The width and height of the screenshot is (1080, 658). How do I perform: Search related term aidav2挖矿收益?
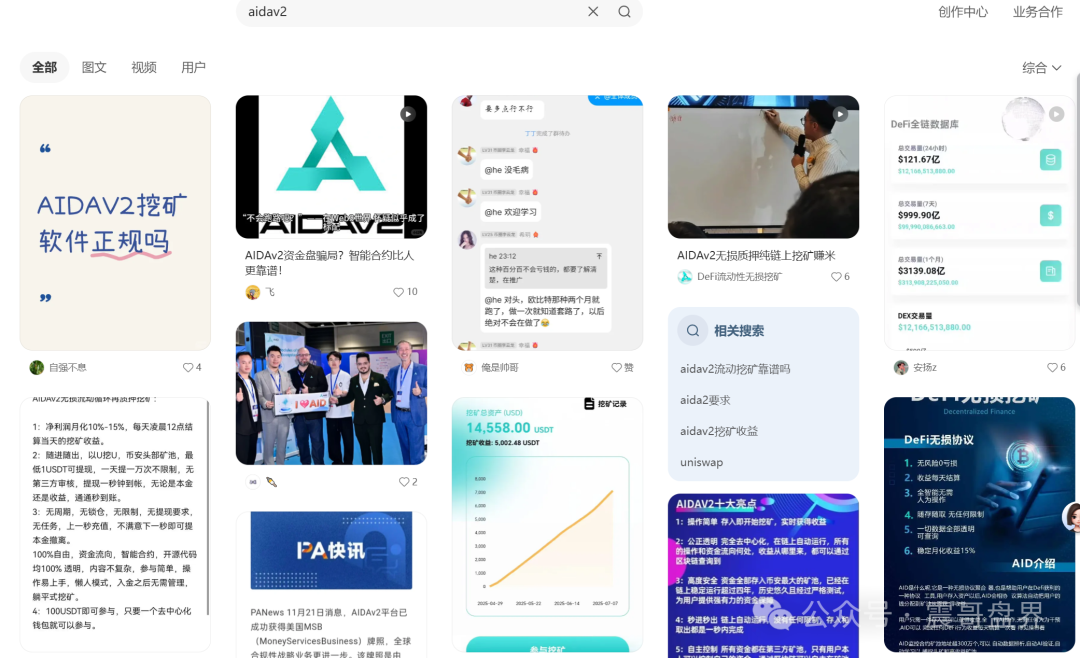pyautogui.click(x=719, y=431)
